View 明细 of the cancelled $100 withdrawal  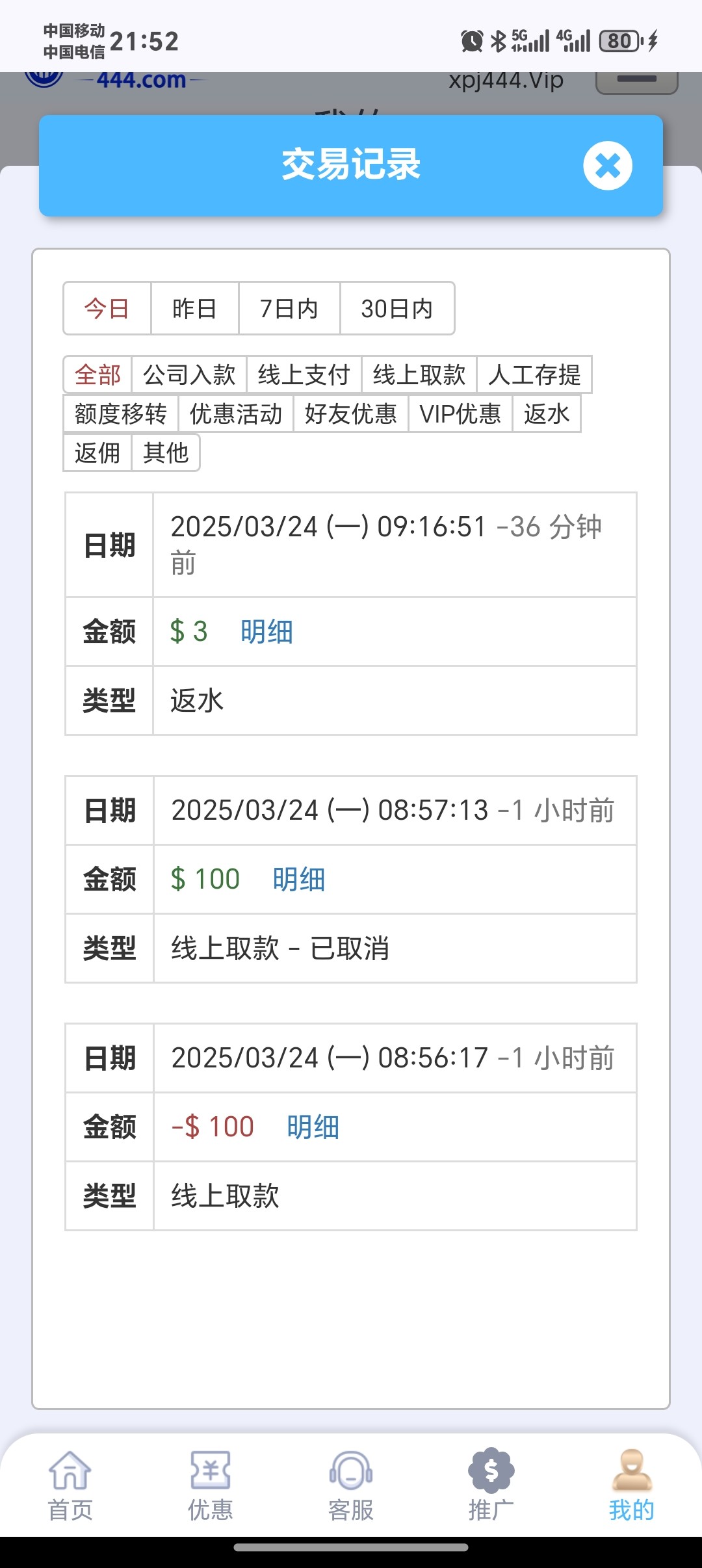[299, 879]
